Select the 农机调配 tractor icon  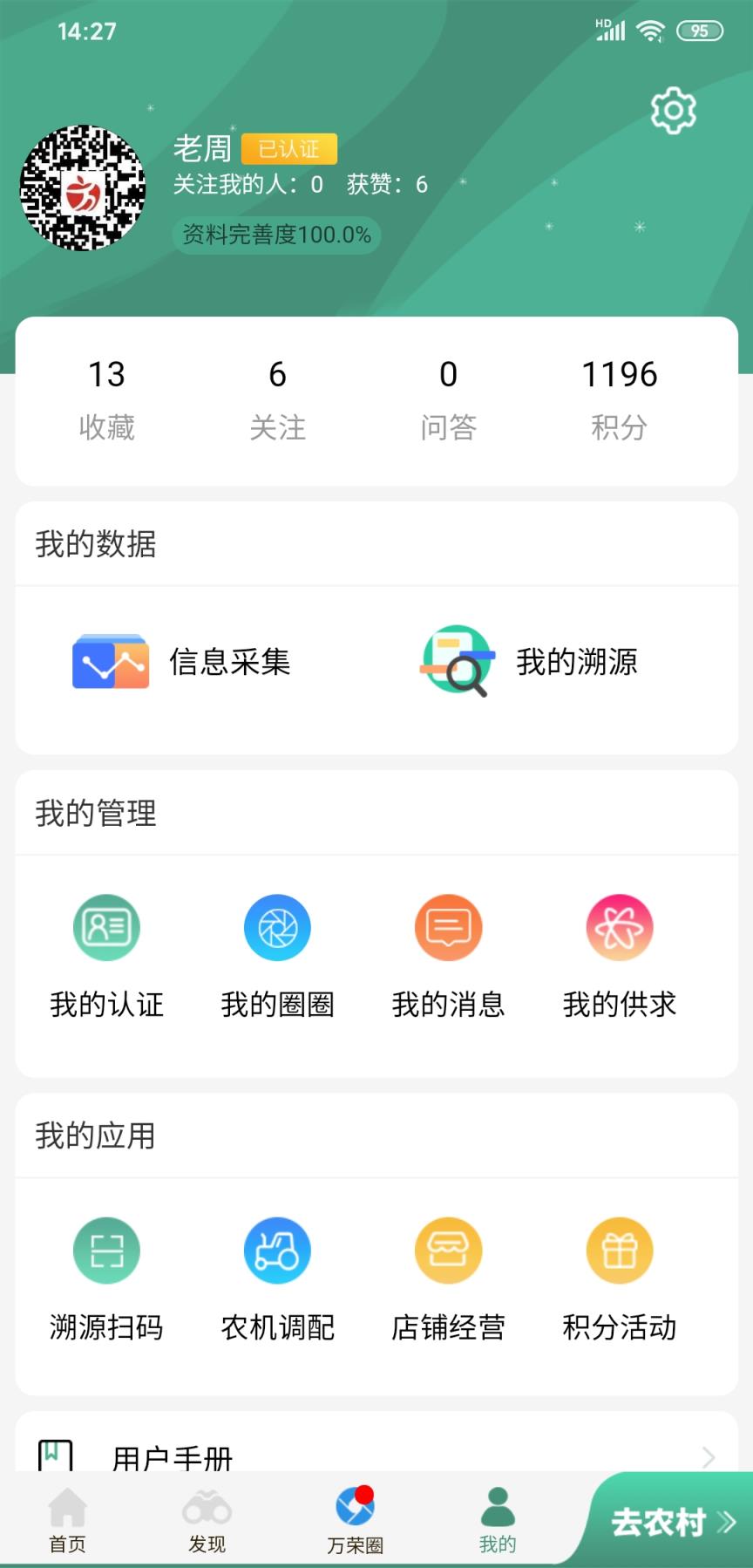click(x=277, y=1250)
